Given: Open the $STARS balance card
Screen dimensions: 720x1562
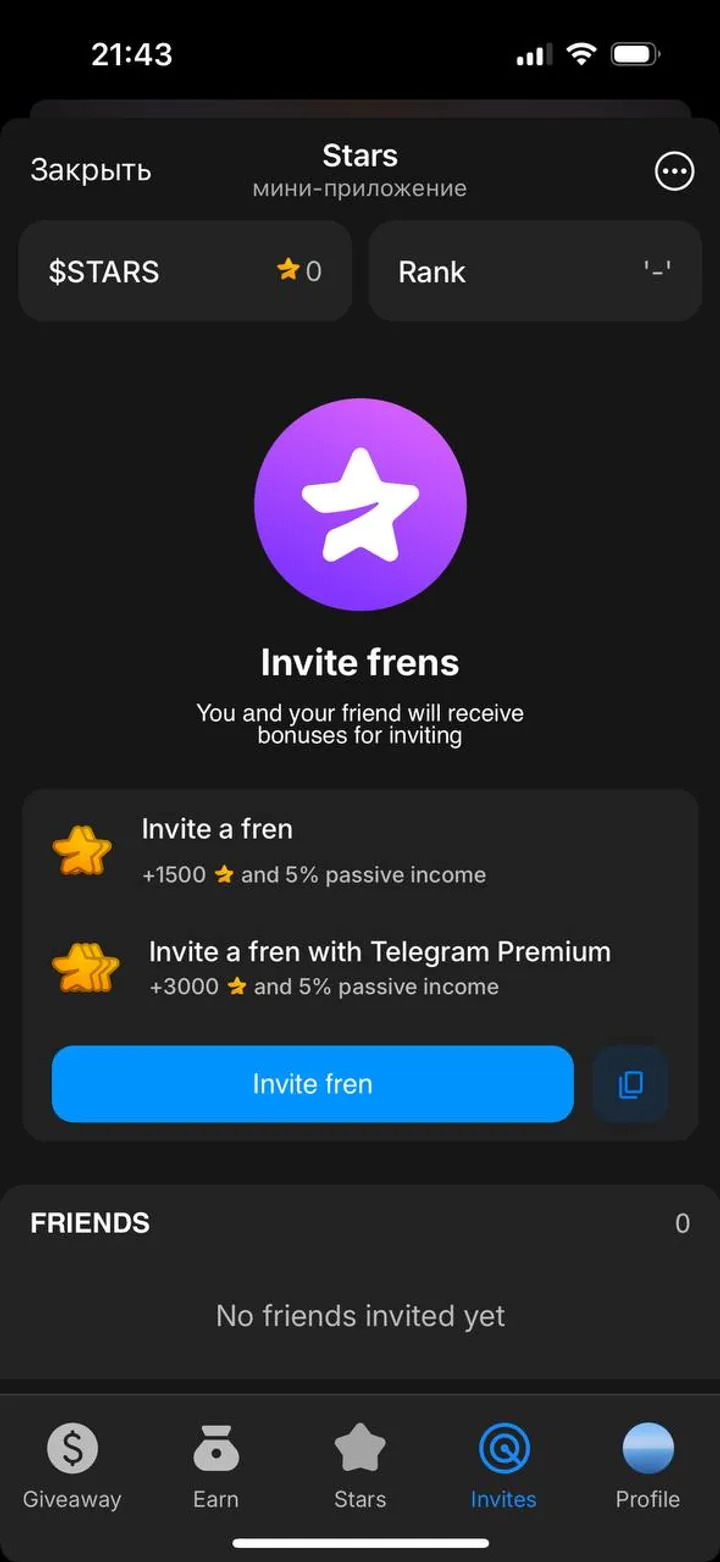Looking at the screenshot, I should pyautogui.click(x=185, y=271).
